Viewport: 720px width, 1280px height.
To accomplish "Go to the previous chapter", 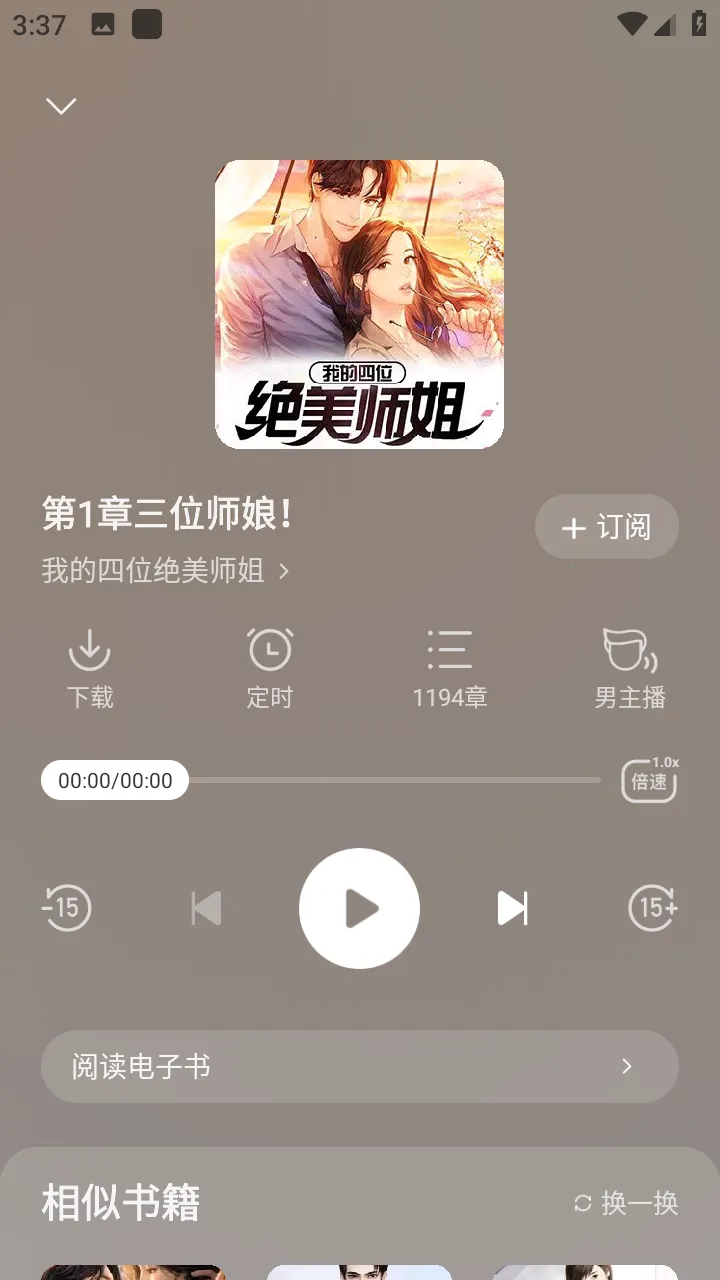I will (x=206, y=908).
